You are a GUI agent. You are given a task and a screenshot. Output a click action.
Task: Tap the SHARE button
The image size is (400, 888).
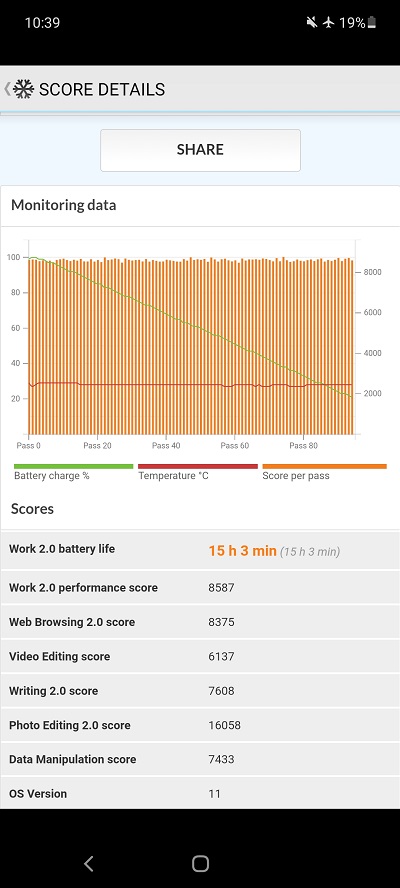[200, 150]
